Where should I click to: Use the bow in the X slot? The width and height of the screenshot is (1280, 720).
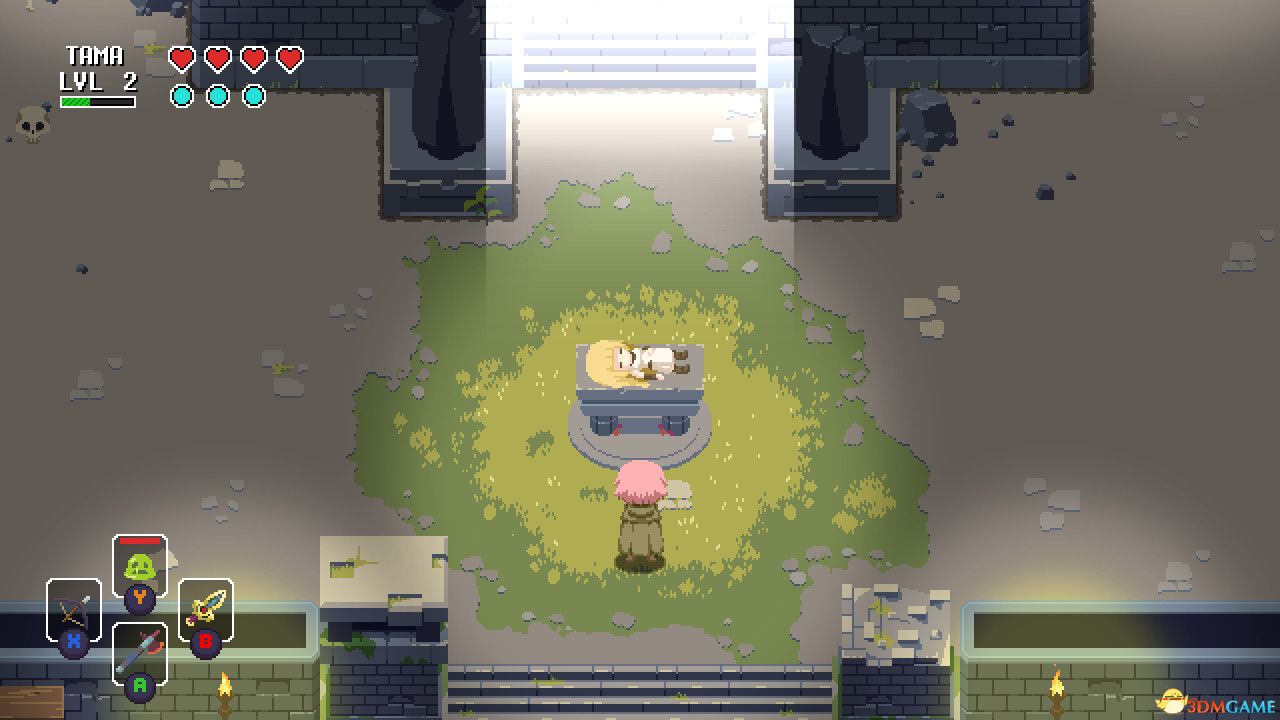click(73, 611)
